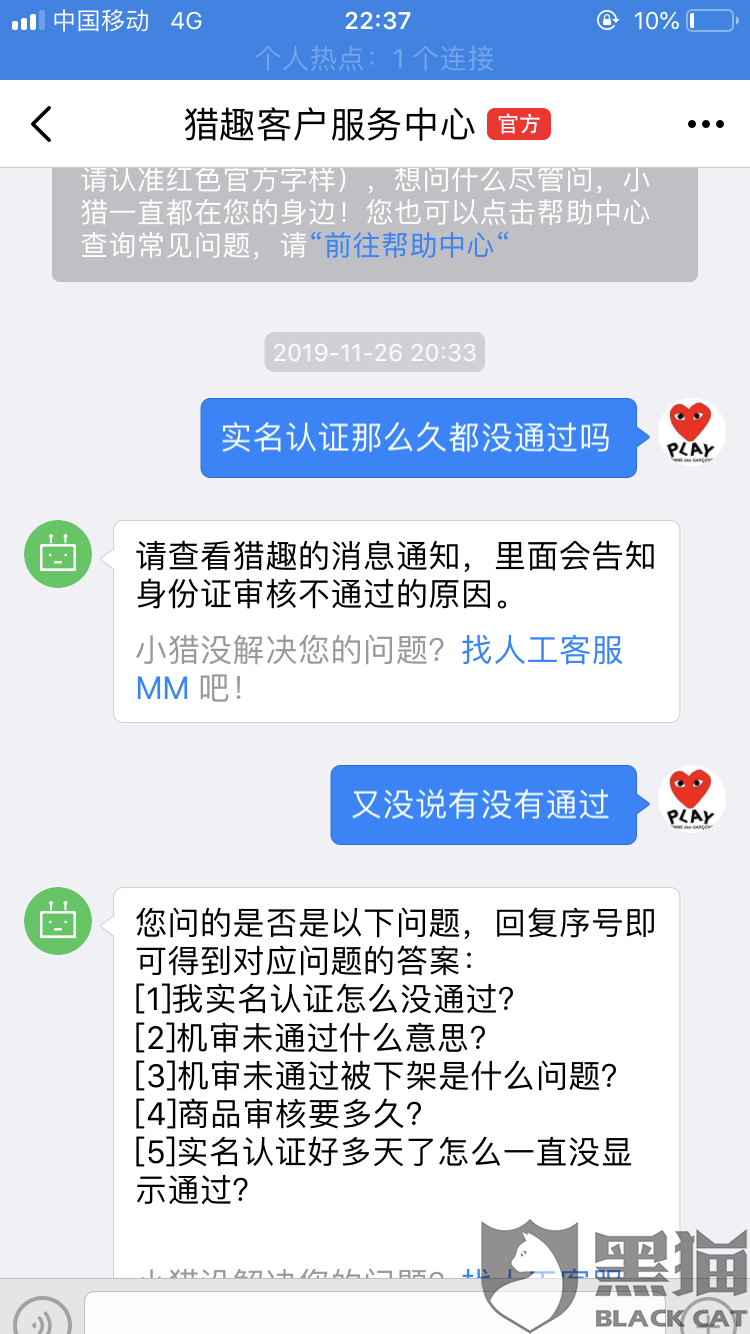Open the three-dot overflow menu

click(x=705, y=124)
